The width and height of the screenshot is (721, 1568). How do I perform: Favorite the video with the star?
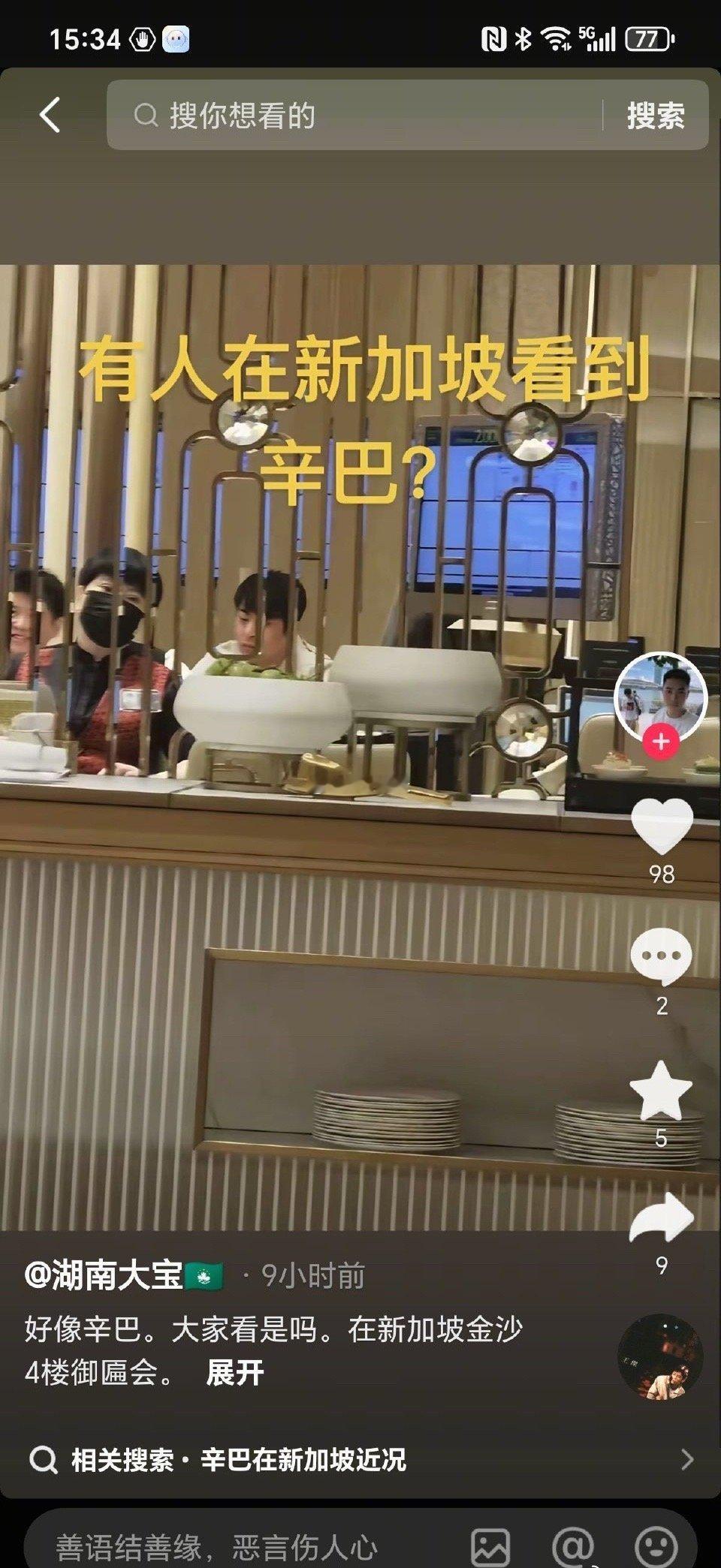pos(661,1091)
